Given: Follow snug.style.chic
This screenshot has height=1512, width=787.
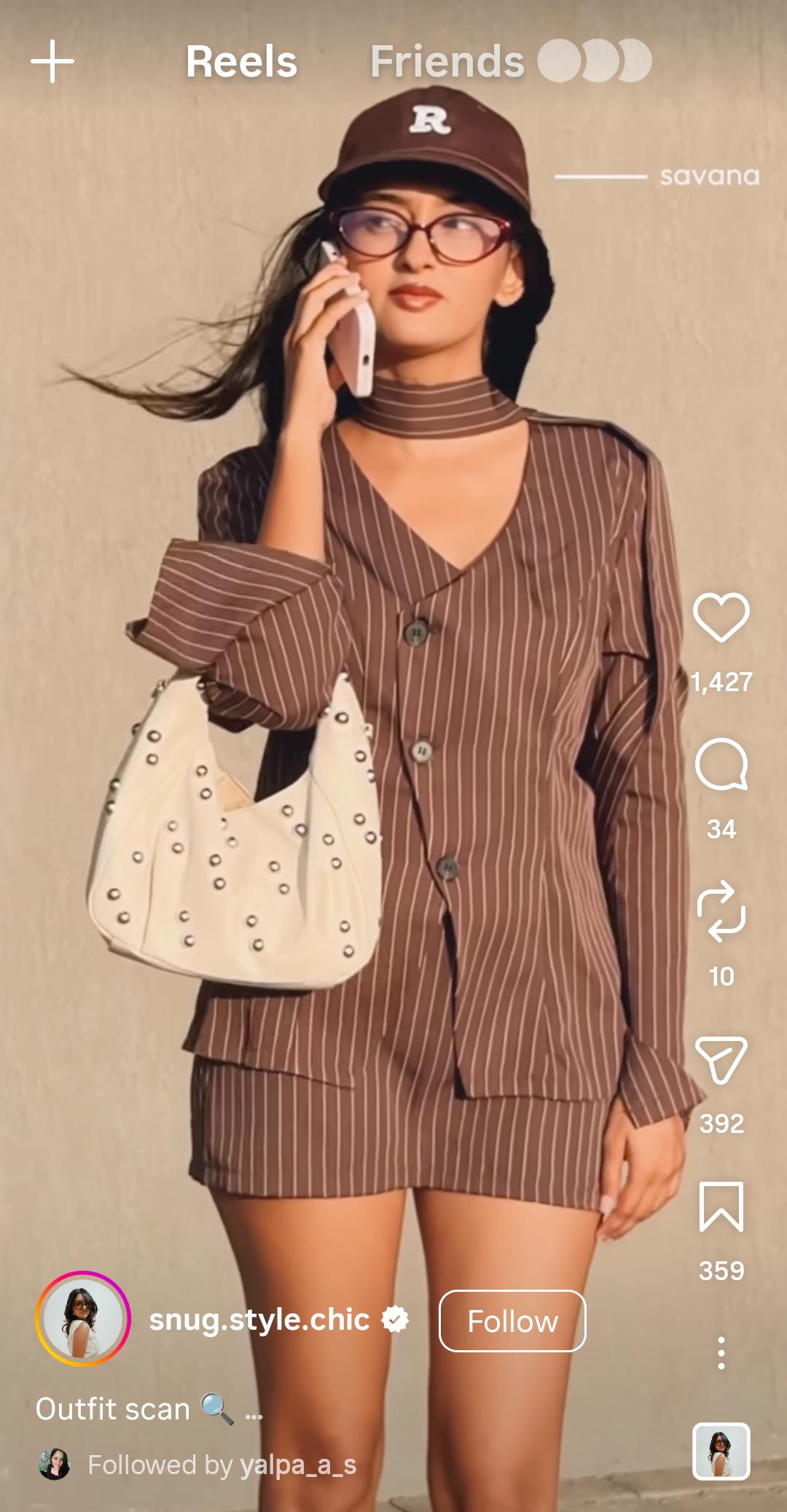Looking at the screenshot, I should pyautogui.click(x=512, y=1321).
